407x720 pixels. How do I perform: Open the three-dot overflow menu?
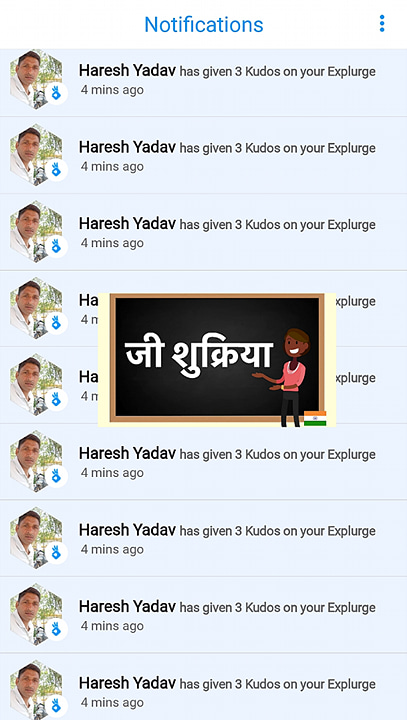pos(382,23)
